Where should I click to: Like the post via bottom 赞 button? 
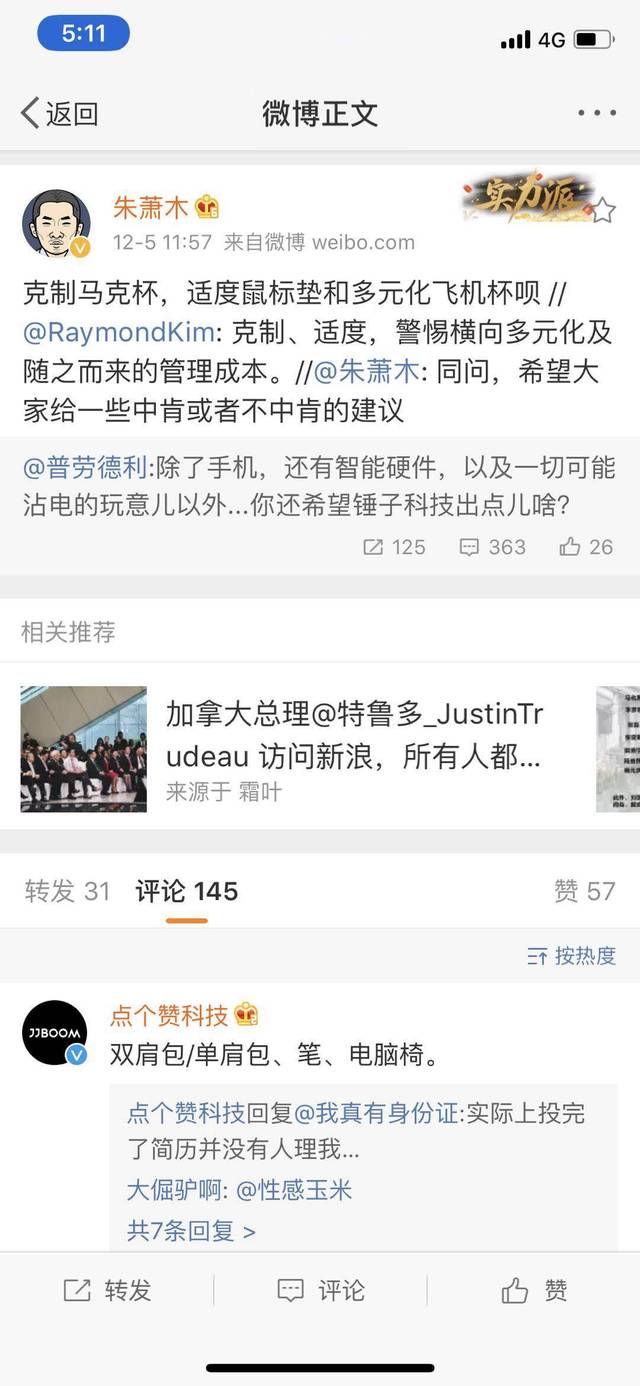(535, 1290)
